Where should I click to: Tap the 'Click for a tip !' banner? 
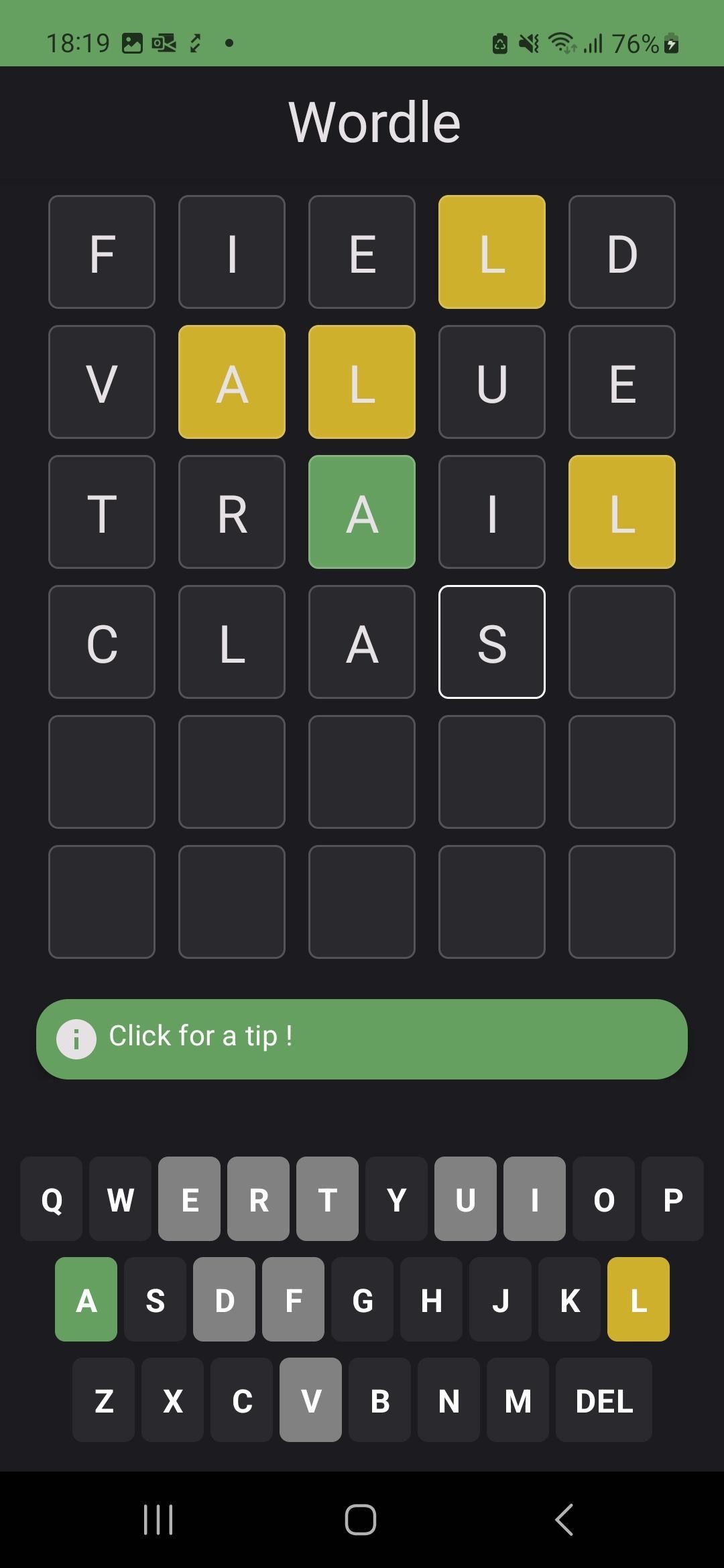(361, 1039)
